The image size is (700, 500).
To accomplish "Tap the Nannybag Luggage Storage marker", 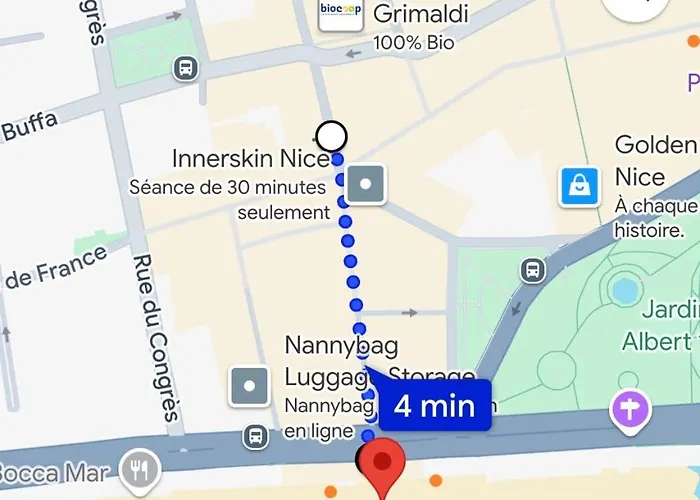I will [x=249, y=386].
